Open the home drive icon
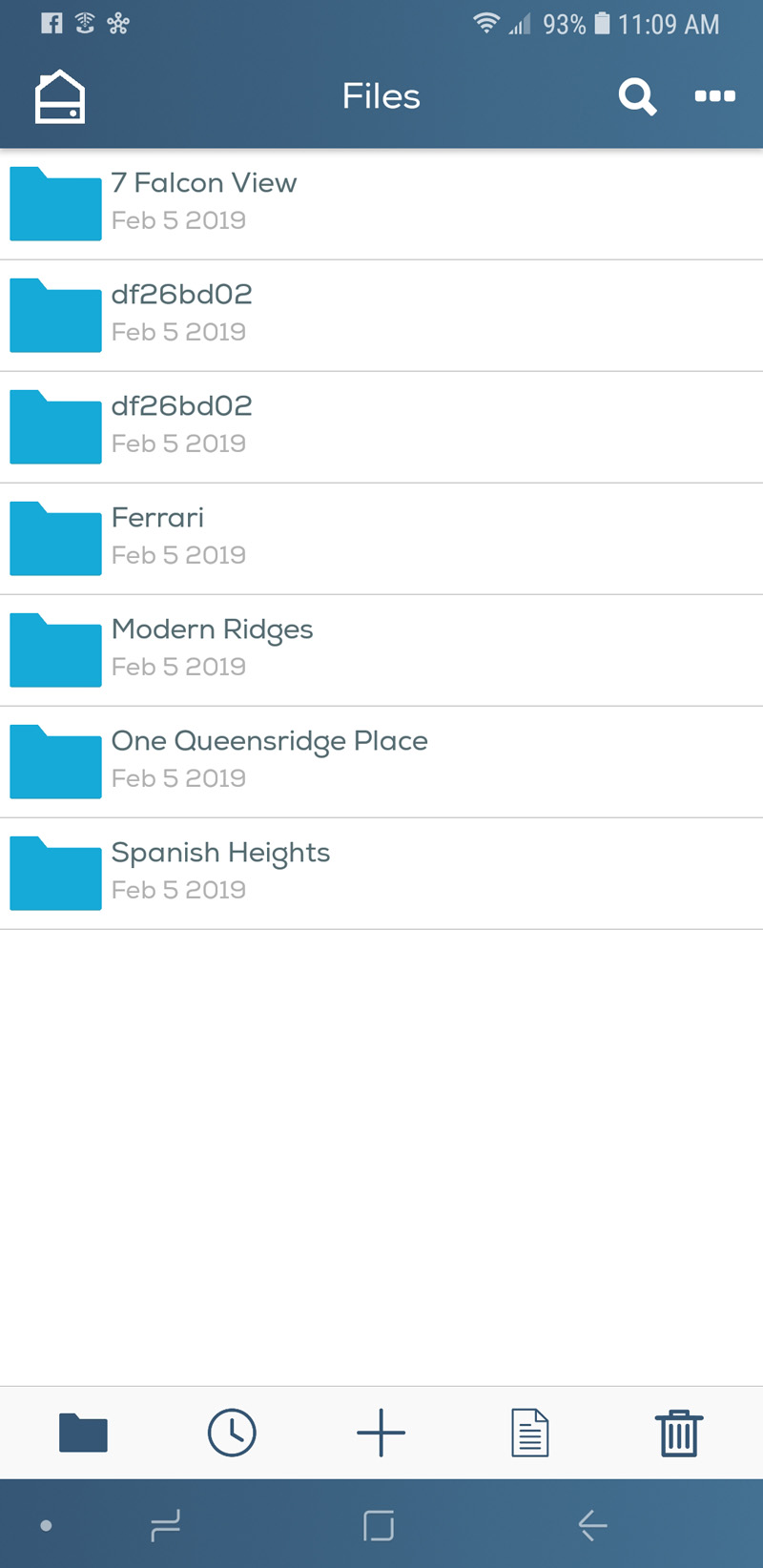 60,97
